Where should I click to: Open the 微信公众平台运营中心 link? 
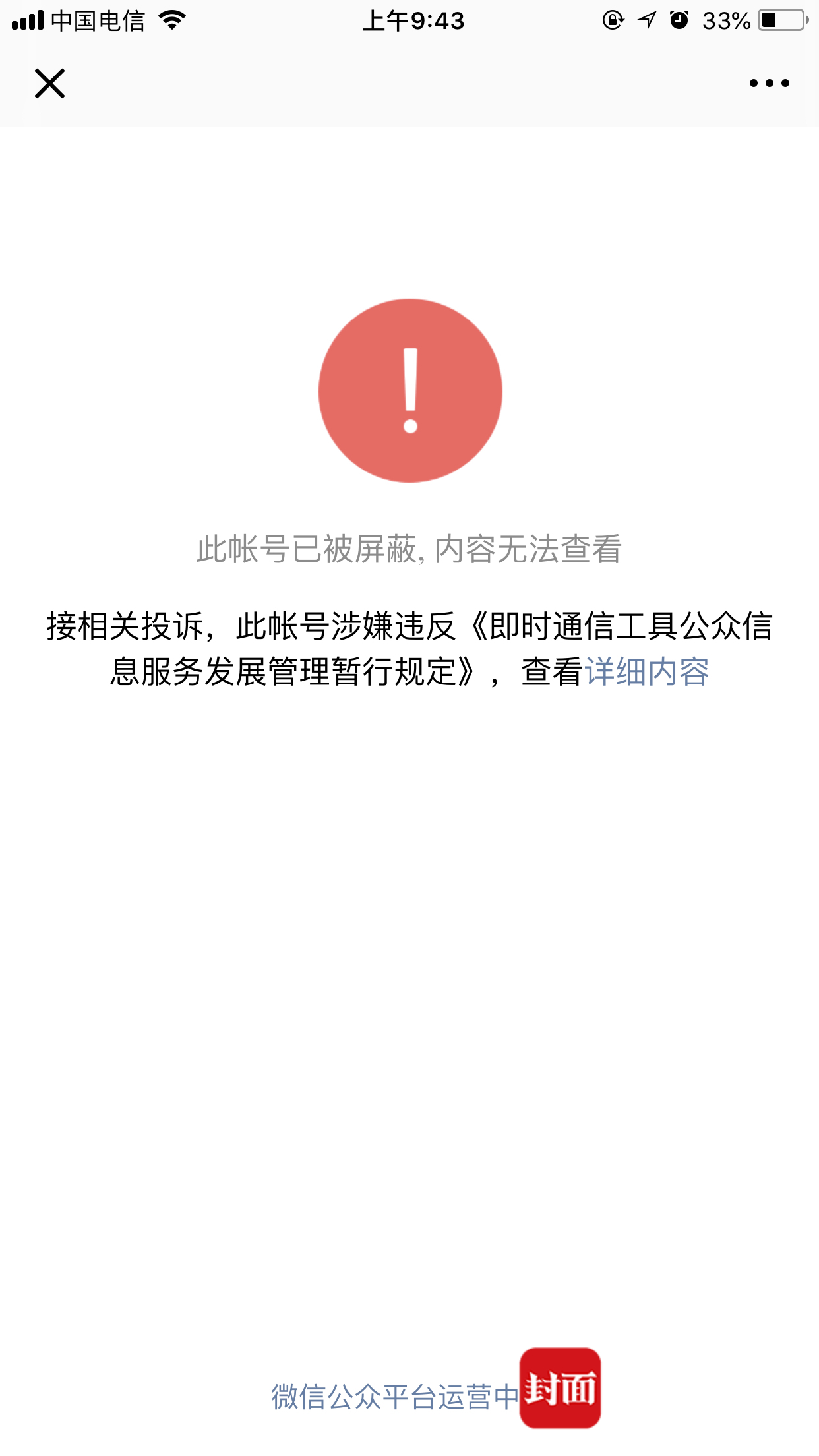[409, 1397]
